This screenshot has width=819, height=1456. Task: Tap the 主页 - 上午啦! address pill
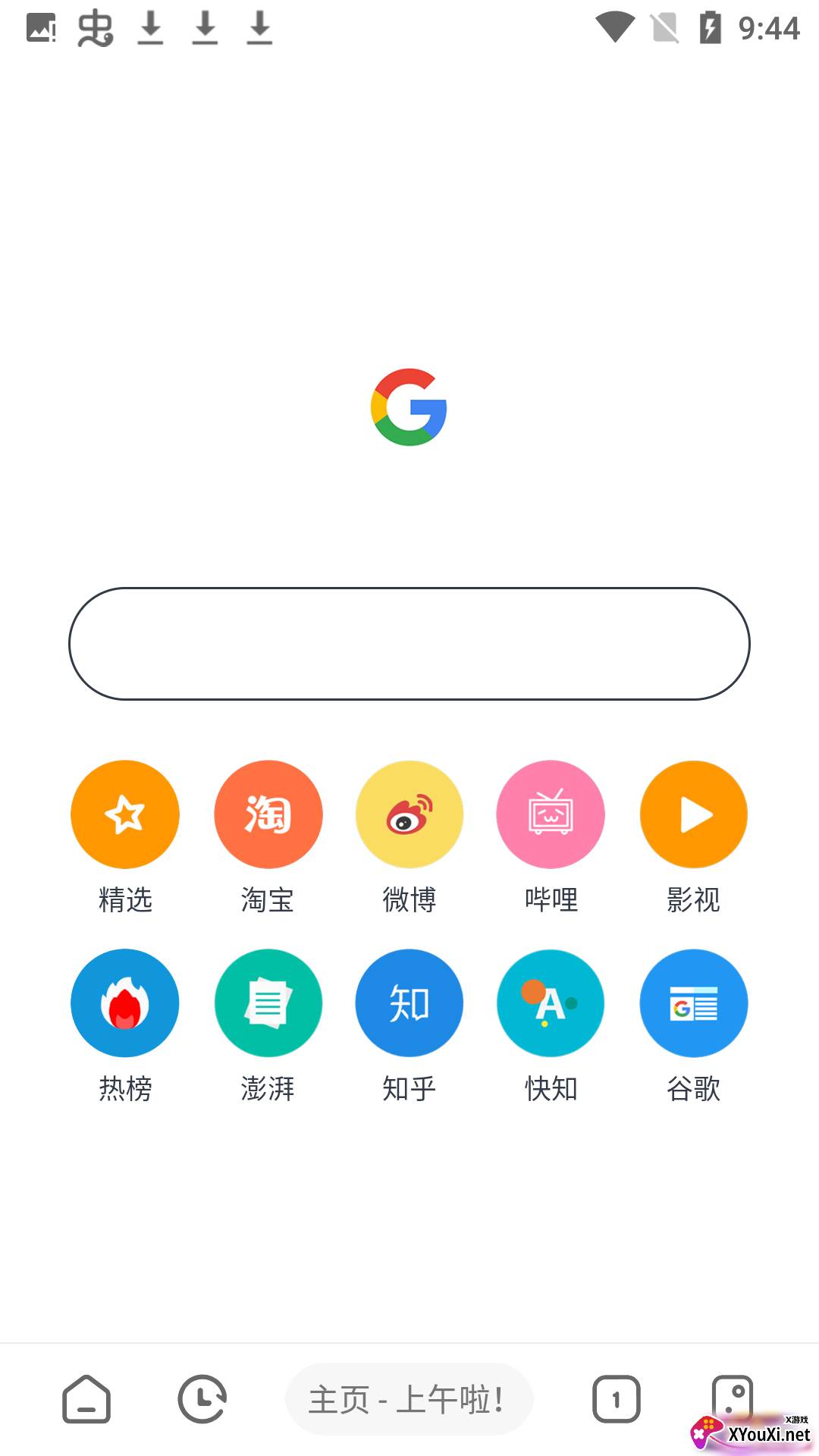pos(409,1399)
